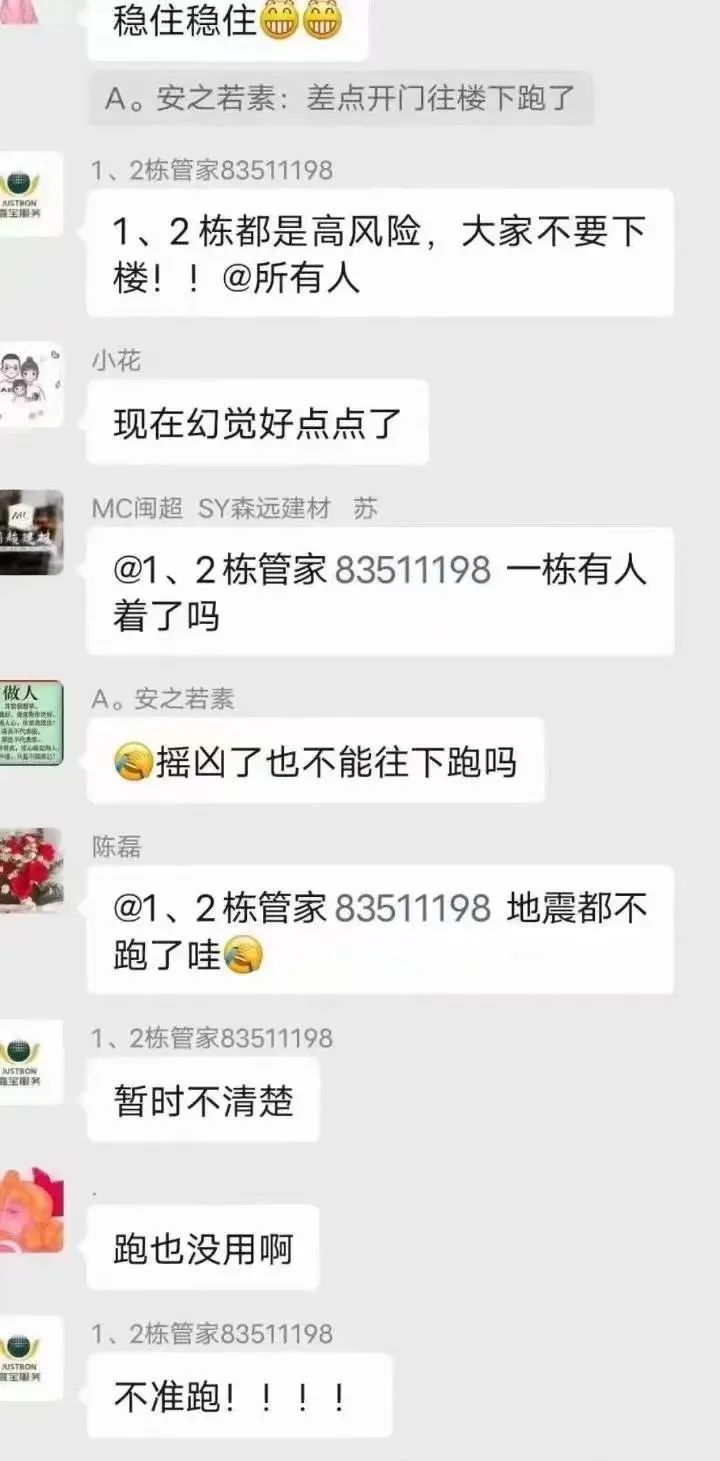Tap 管家 avatar beside 暂时不清楚 message
This screenshot has width=720, height=1461.
[30, 1062]
